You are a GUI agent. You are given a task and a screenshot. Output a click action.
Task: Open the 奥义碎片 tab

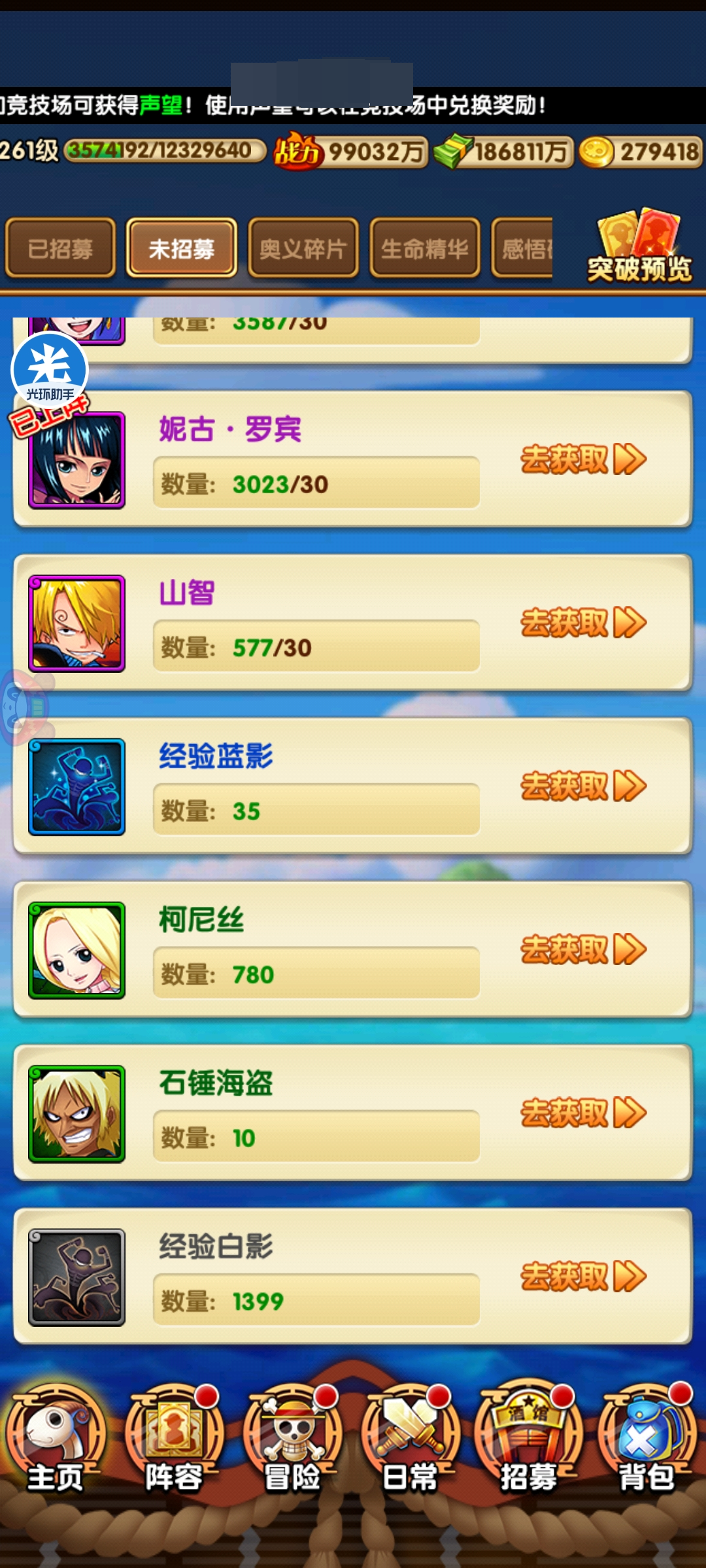coord(303,248)
